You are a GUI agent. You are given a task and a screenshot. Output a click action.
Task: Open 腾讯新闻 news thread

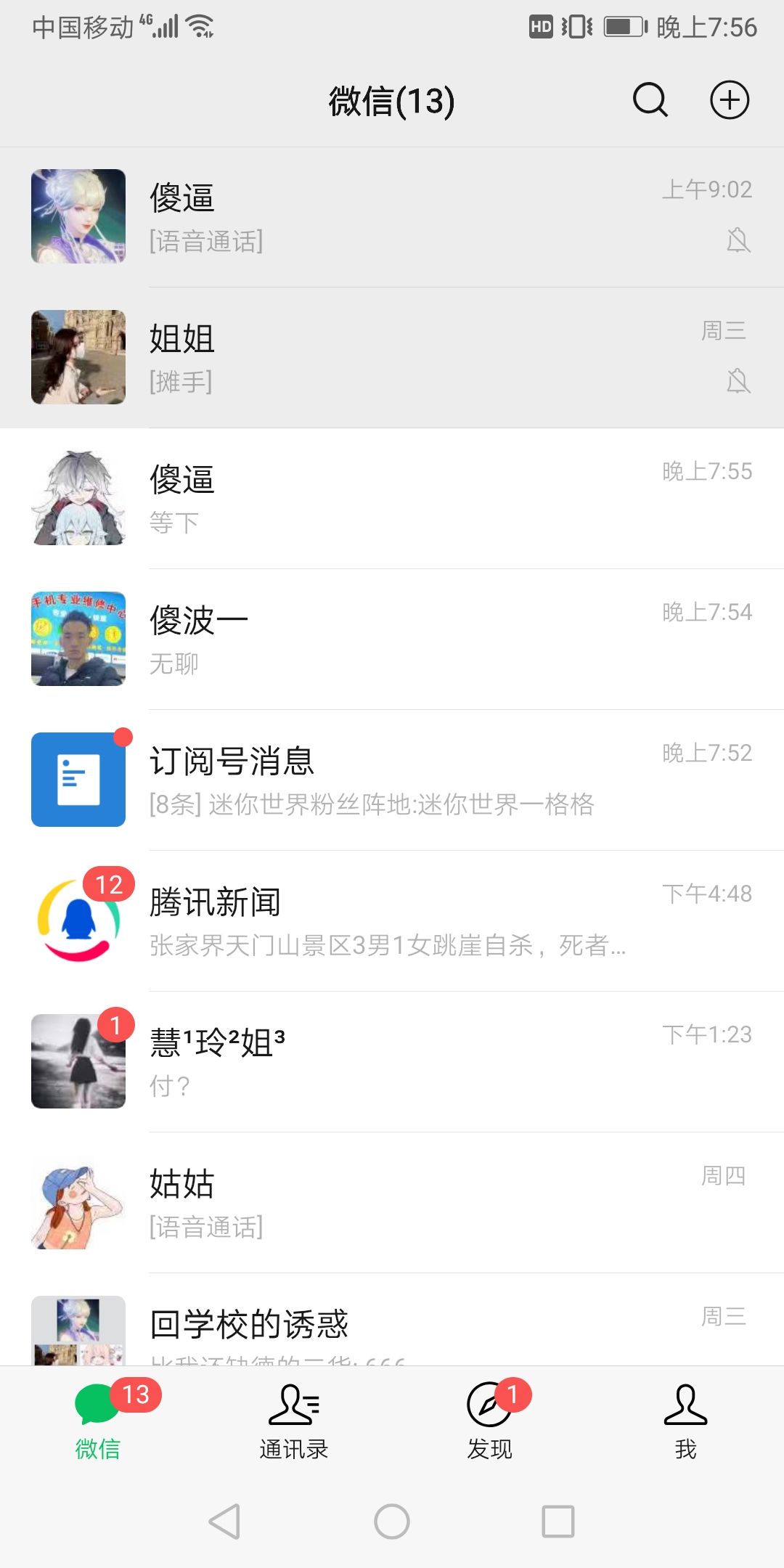[392, 920]
